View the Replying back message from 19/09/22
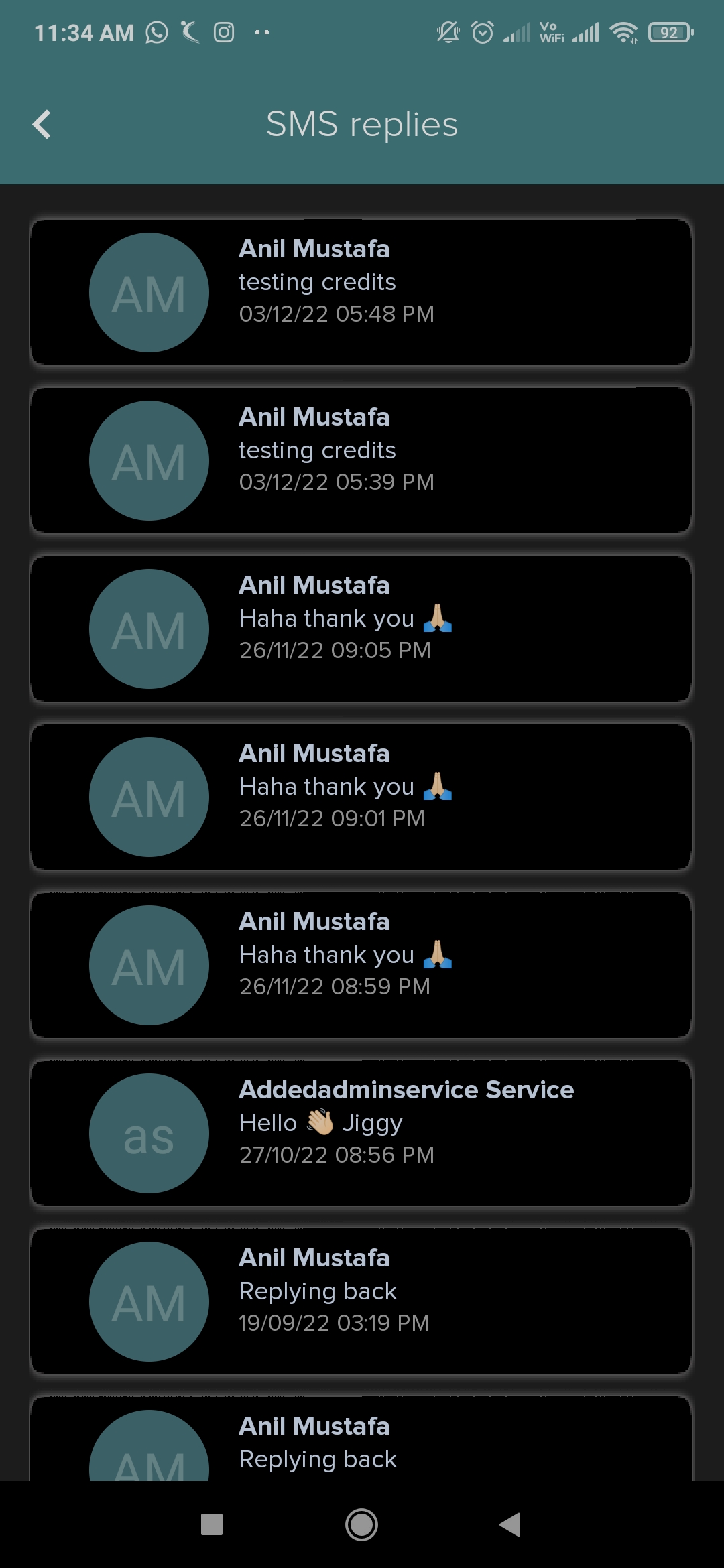 pyautogui.click(x=361, y=1301)
